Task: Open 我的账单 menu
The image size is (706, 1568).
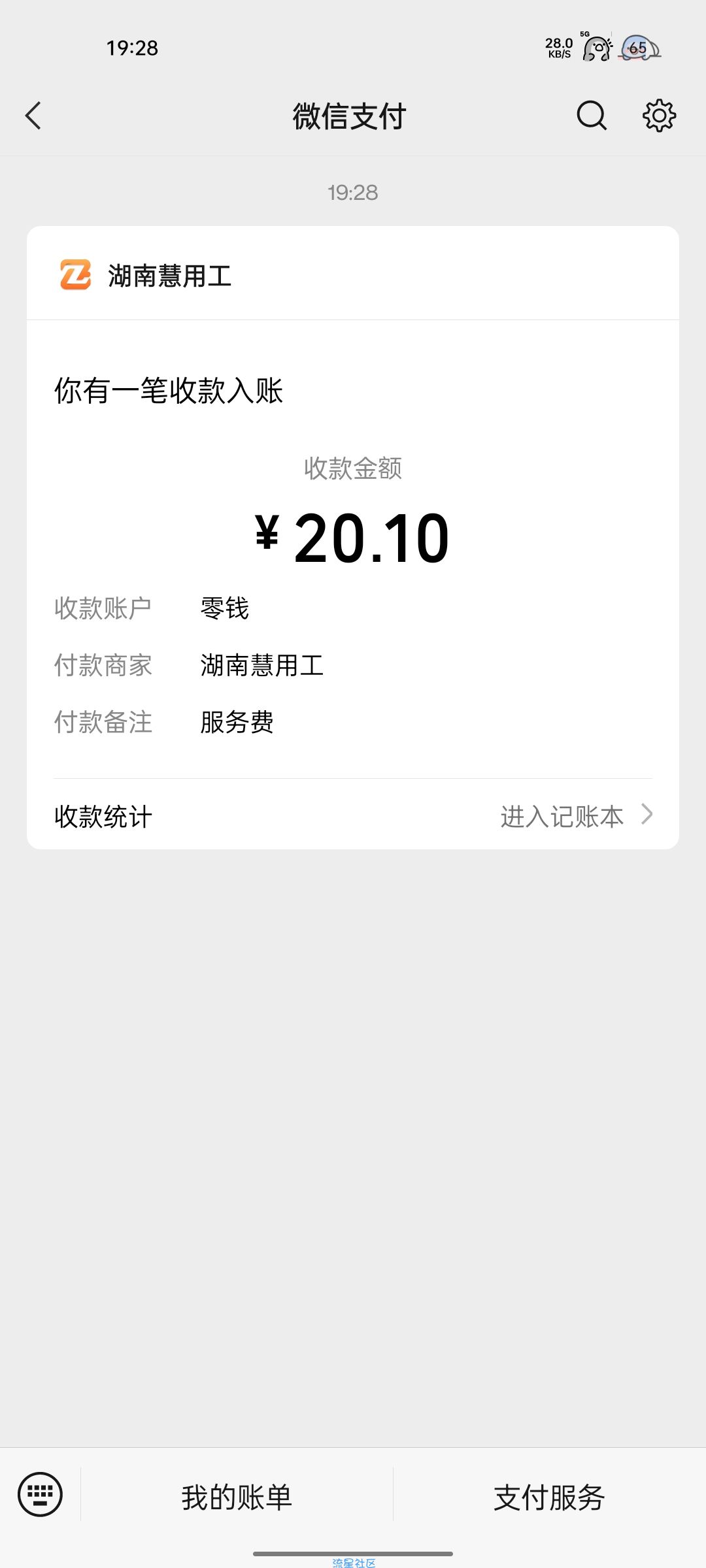Action: tap(237, 1497)
